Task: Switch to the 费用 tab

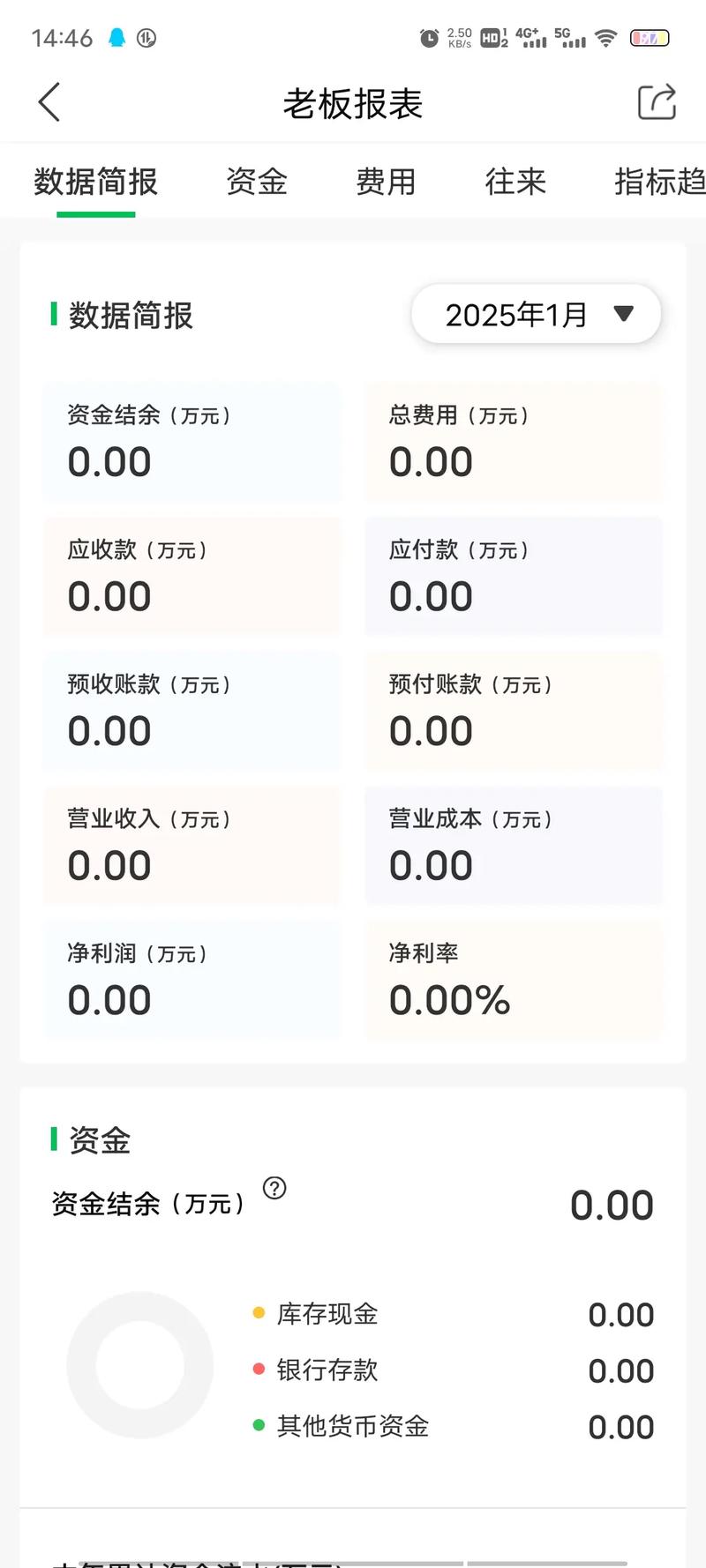Action: click(386, 182)
